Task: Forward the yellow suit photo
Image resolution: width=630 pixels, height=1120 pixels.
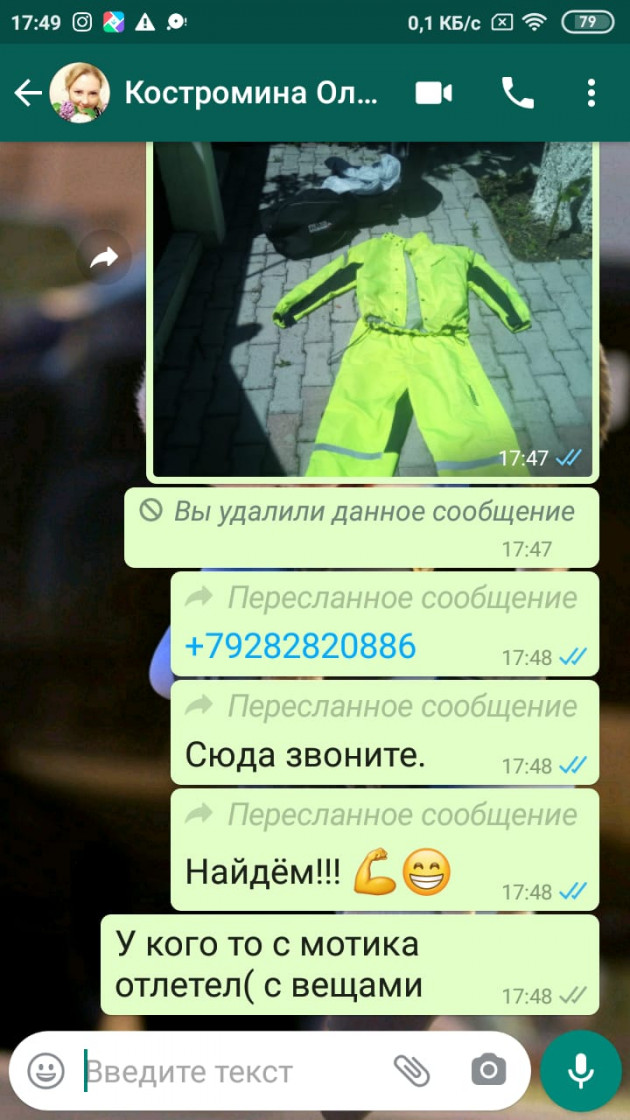Action: click(x=104, y=258)
